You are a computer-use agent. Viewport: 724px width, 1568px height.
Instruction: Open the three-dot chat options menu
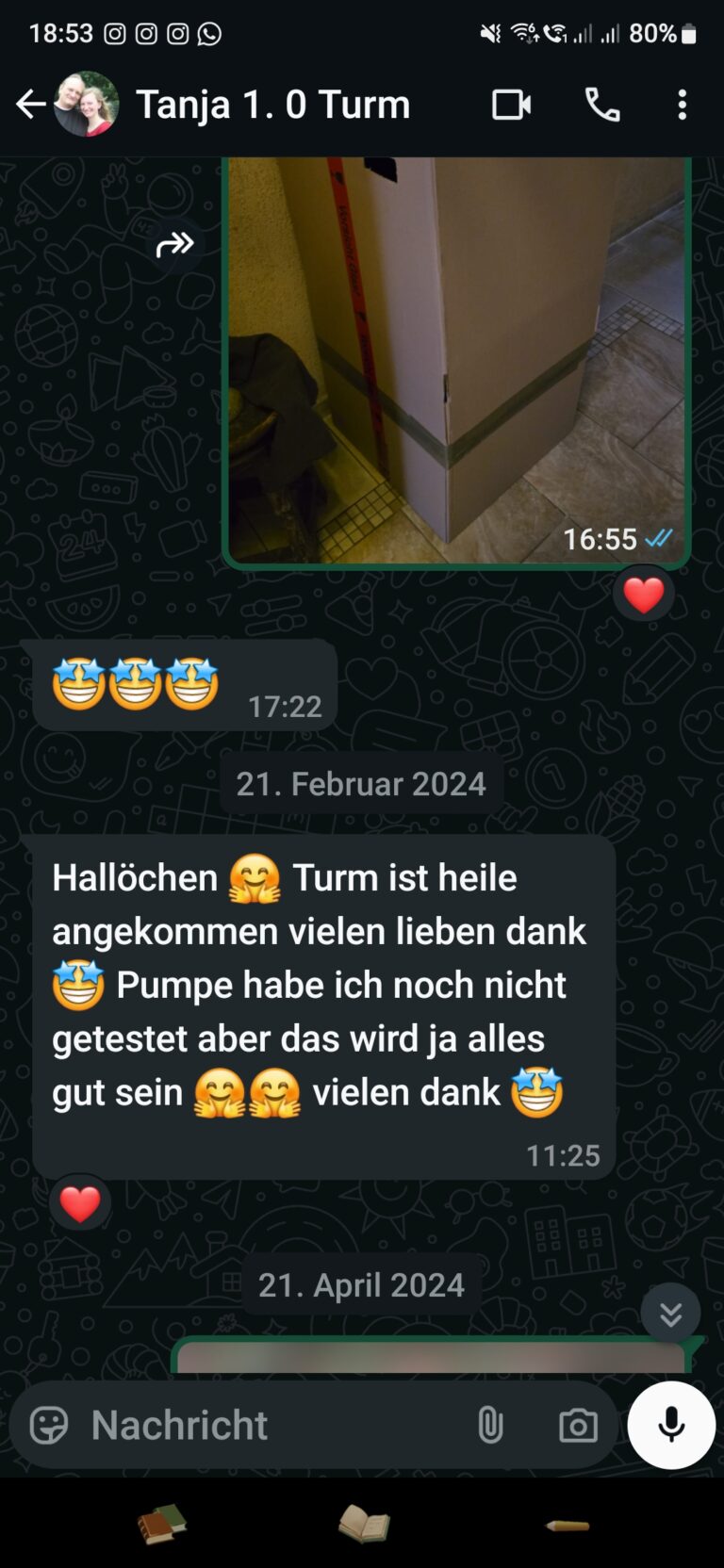[682, 105]
